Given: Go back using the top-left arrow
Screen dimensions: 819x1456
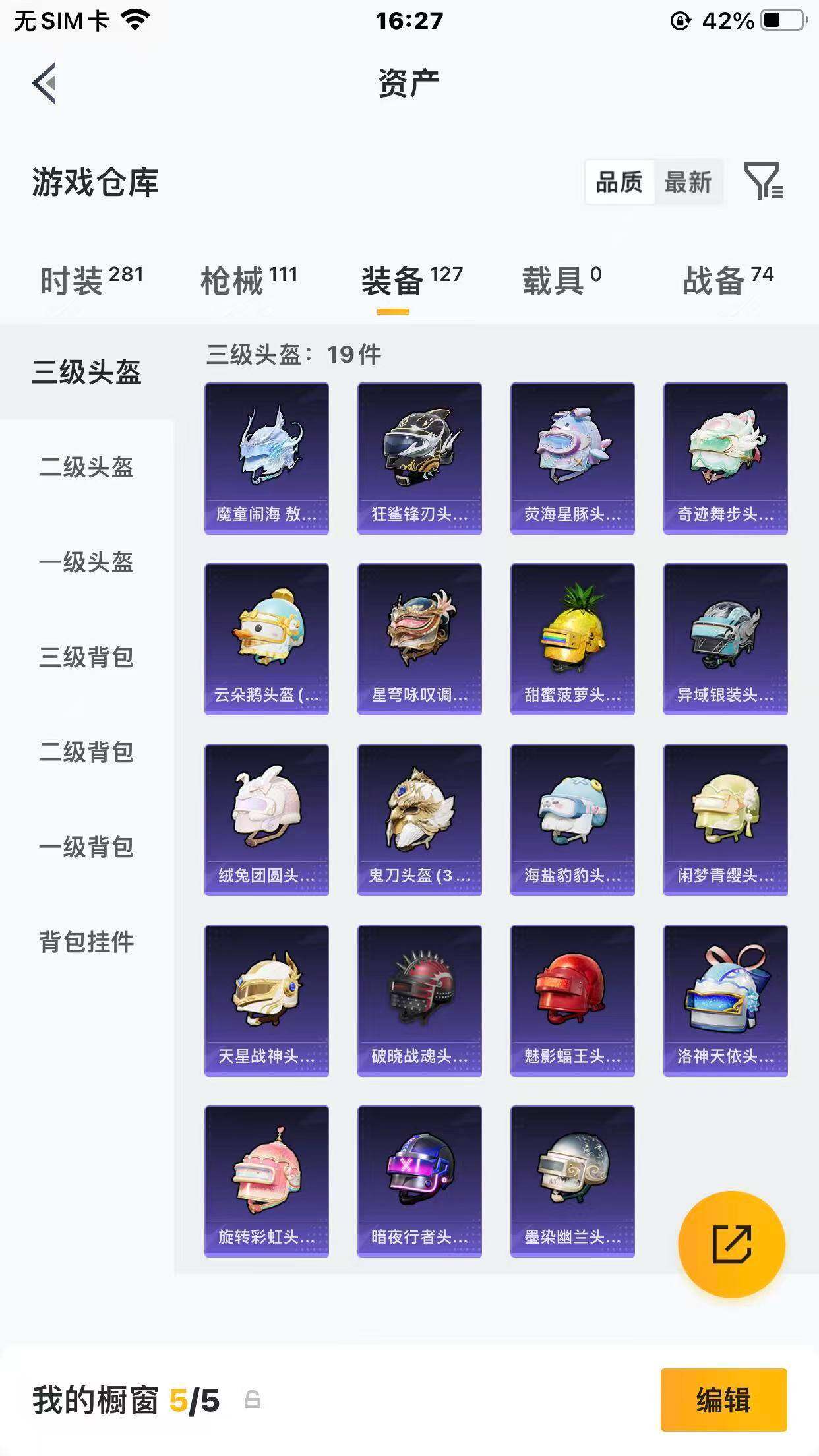Looking at the screenshot, I should pos(45,83).
